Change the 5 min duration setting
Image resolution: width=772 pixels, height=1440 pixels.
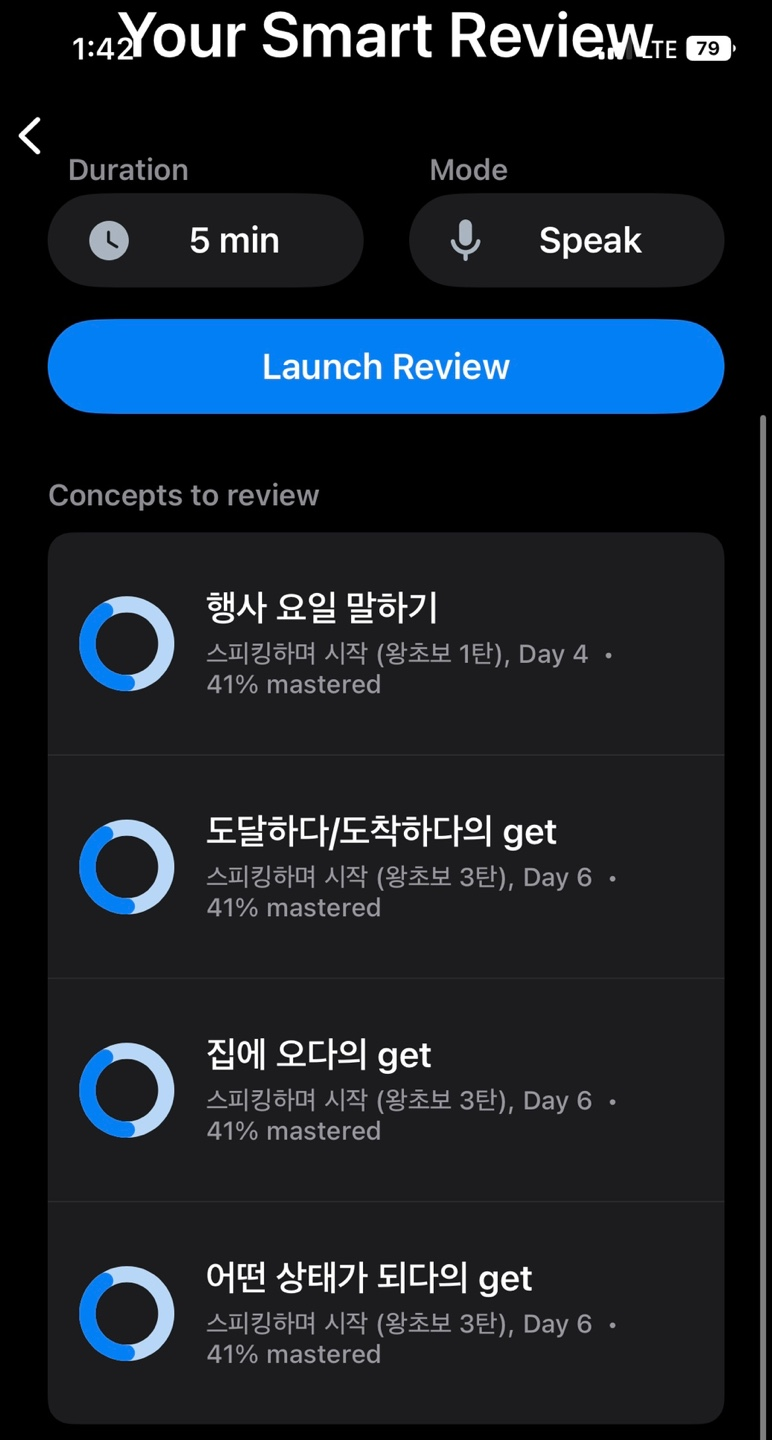point(205,241)
